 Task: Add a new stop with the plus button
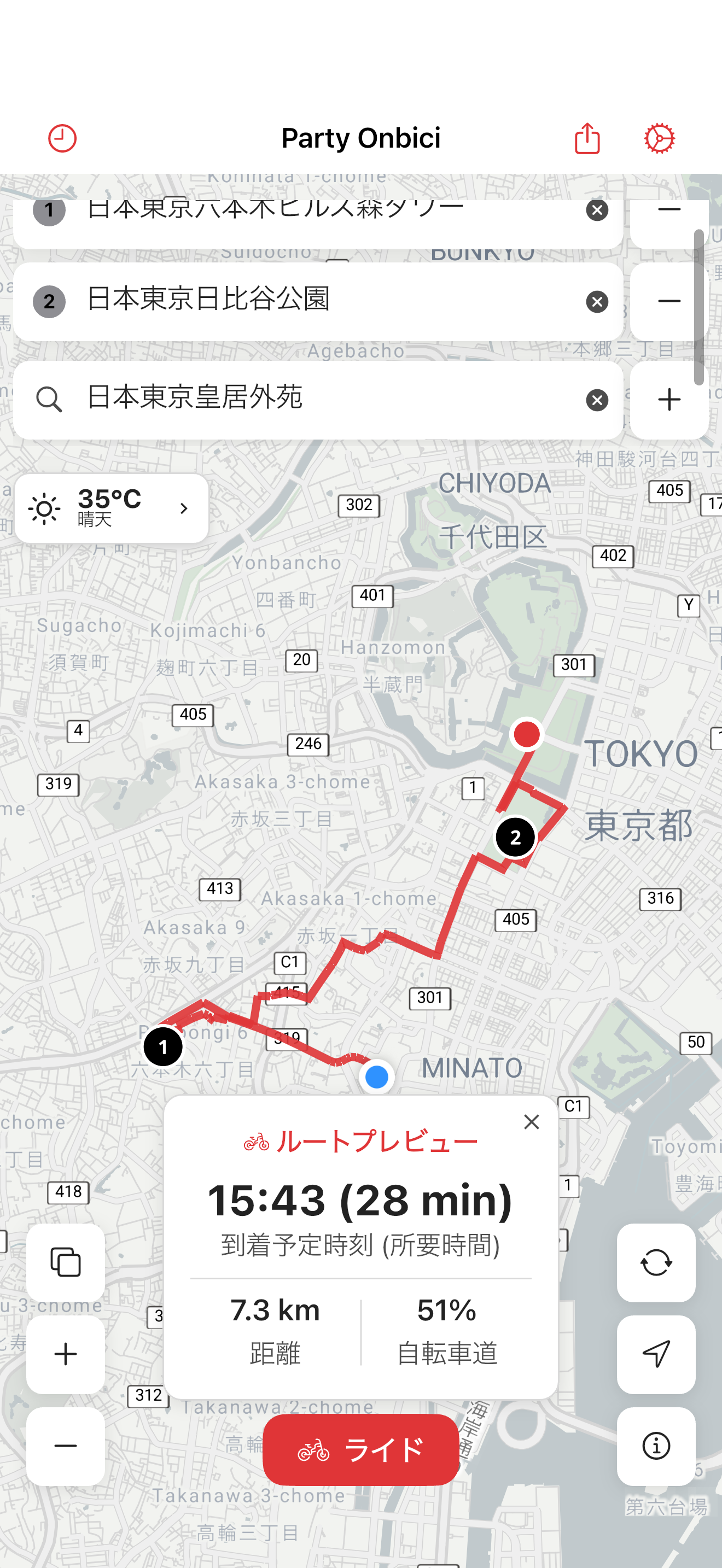pos(668,399)
